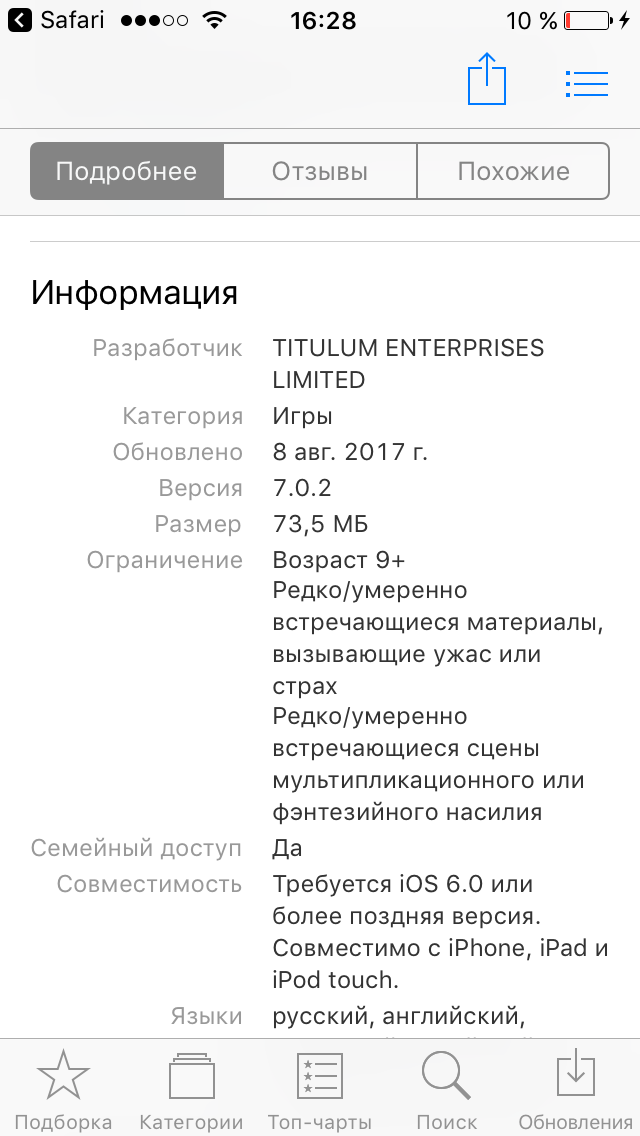
Task: Open the Поиск tab
Action: [x=447, y=1089]
